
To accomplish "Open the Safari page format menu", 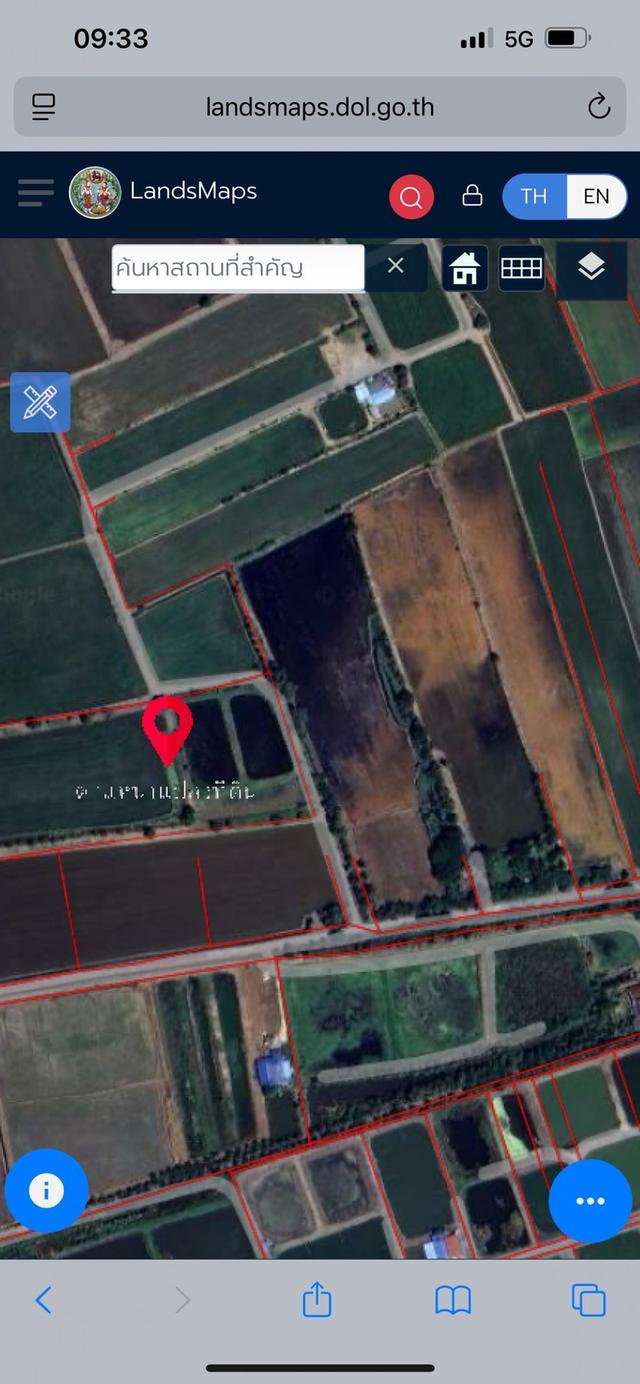I will pyautogui.click(x=44, y=107).
